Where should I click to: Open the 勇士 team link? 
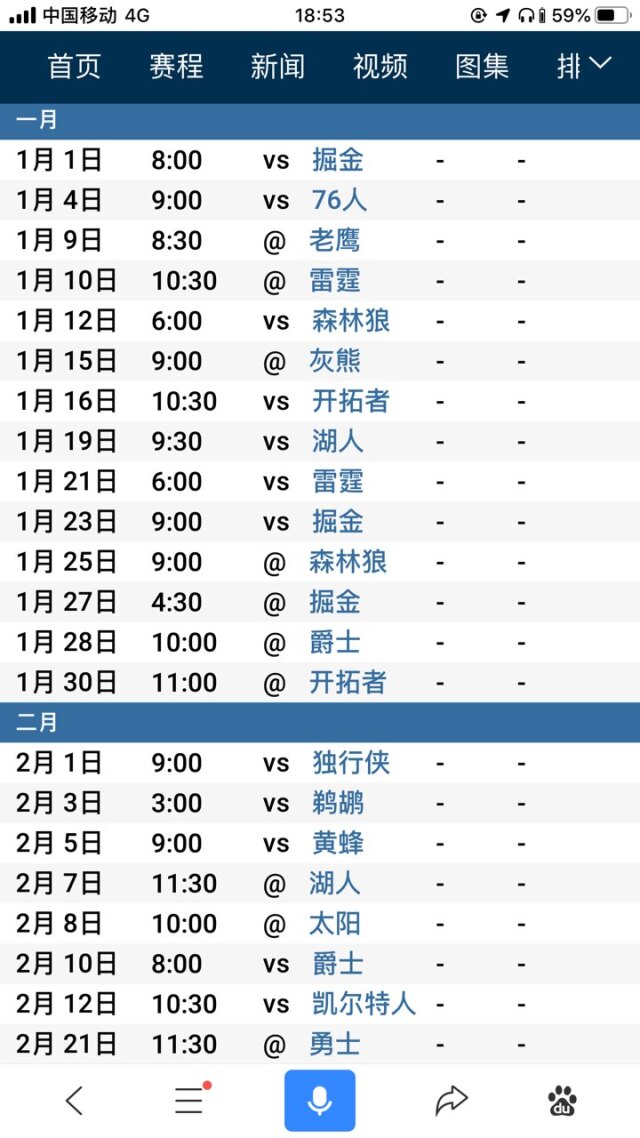(335, 1044)
